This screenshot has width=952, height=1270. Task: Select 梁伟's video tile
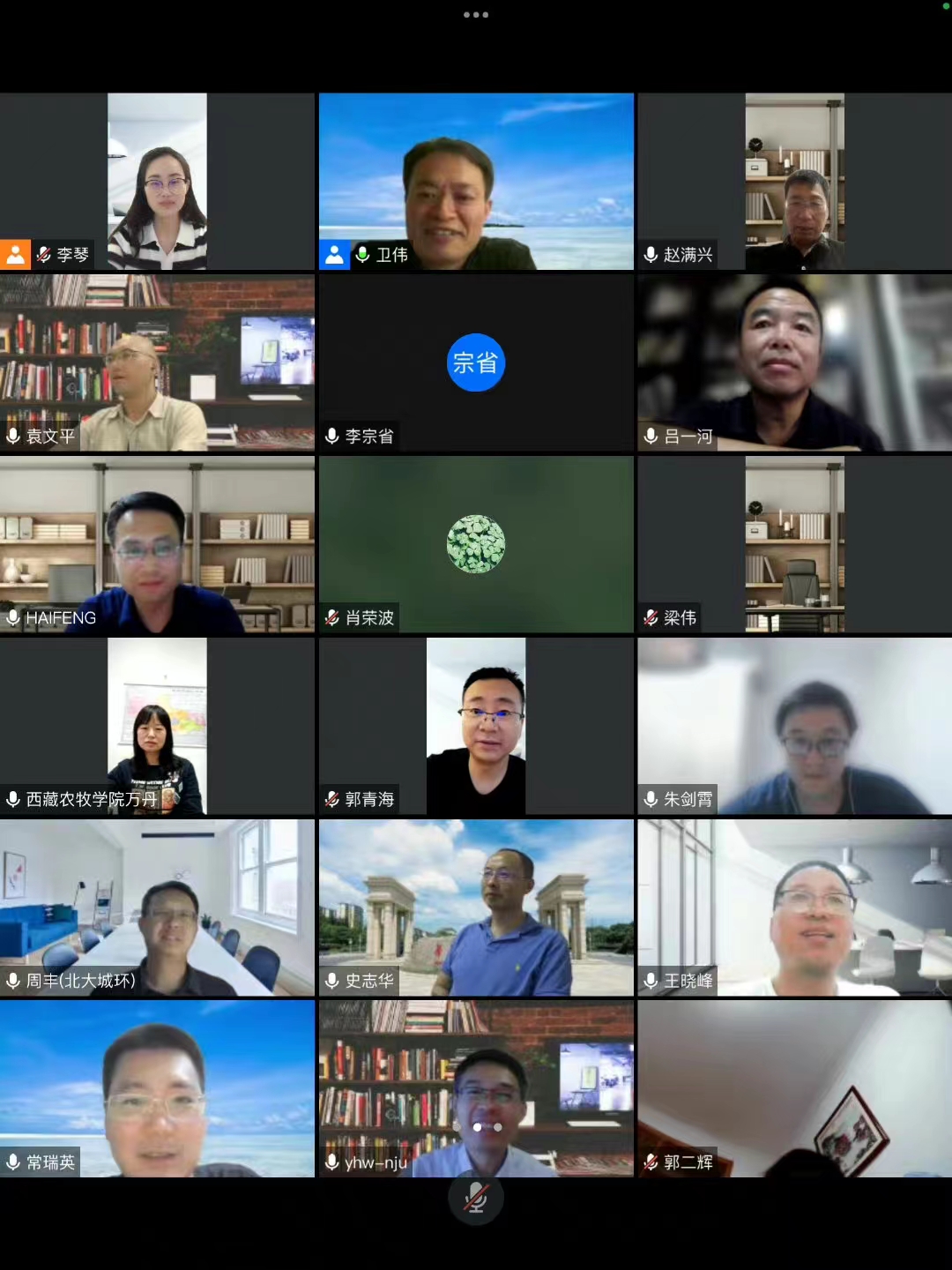[794, 544]
